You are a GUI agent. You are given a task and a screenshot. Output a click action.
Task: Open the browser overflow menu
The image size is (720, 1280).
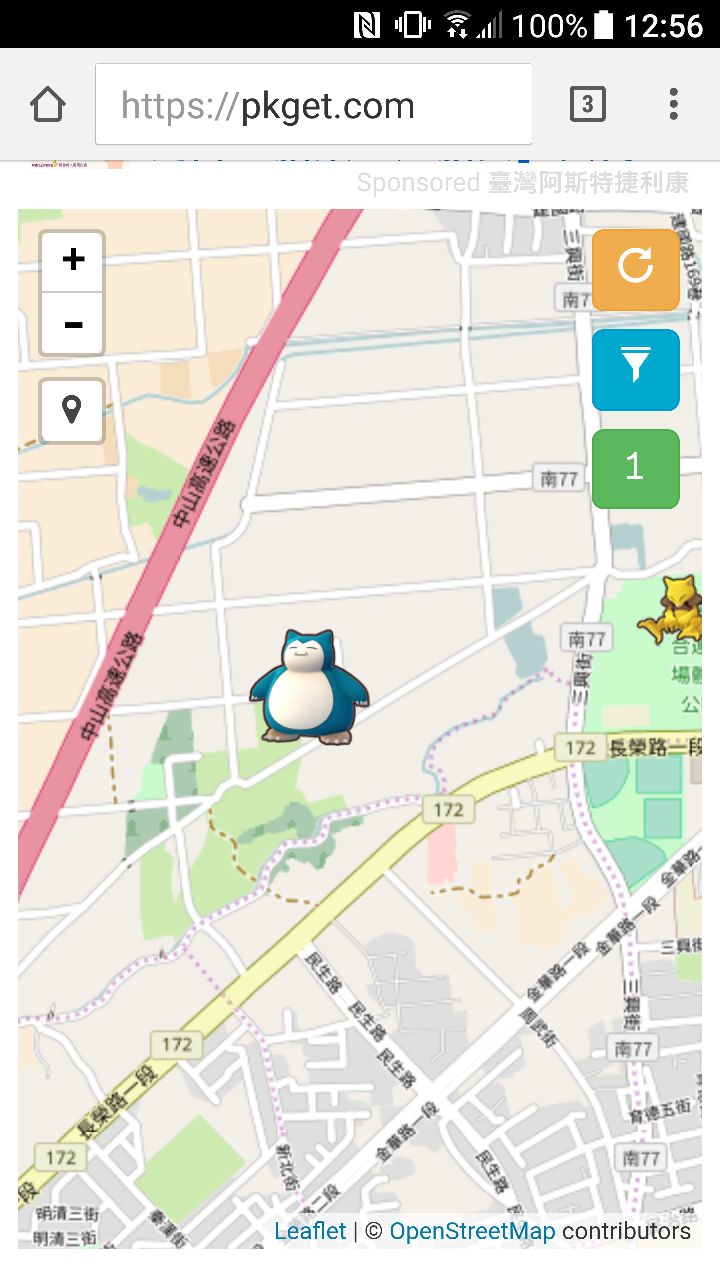(x=673, y=104)
